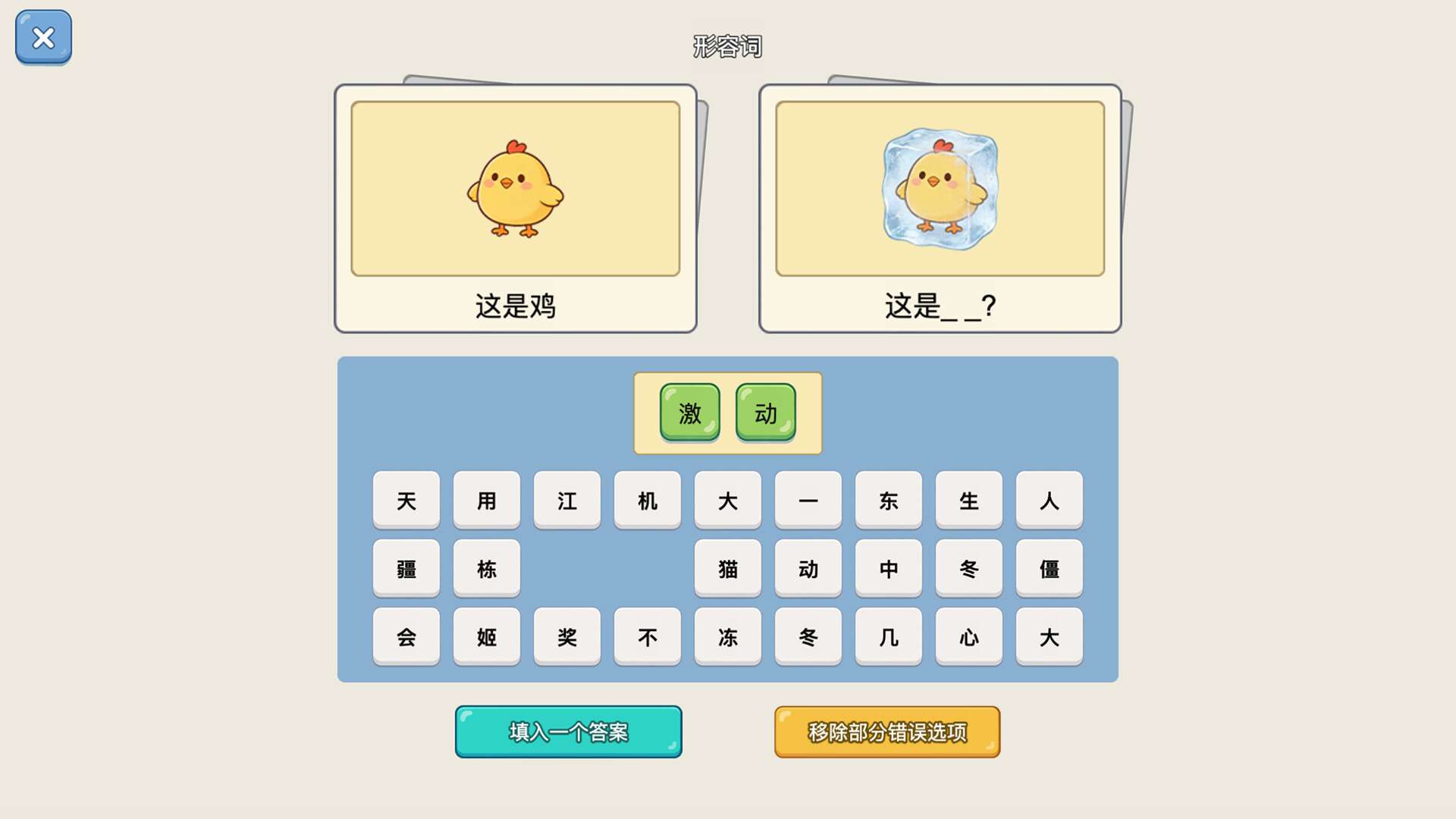Select the 冻 character tile
Image resolution: width=1456 pixels, height=819 pixels.
[x=727, y=637]
